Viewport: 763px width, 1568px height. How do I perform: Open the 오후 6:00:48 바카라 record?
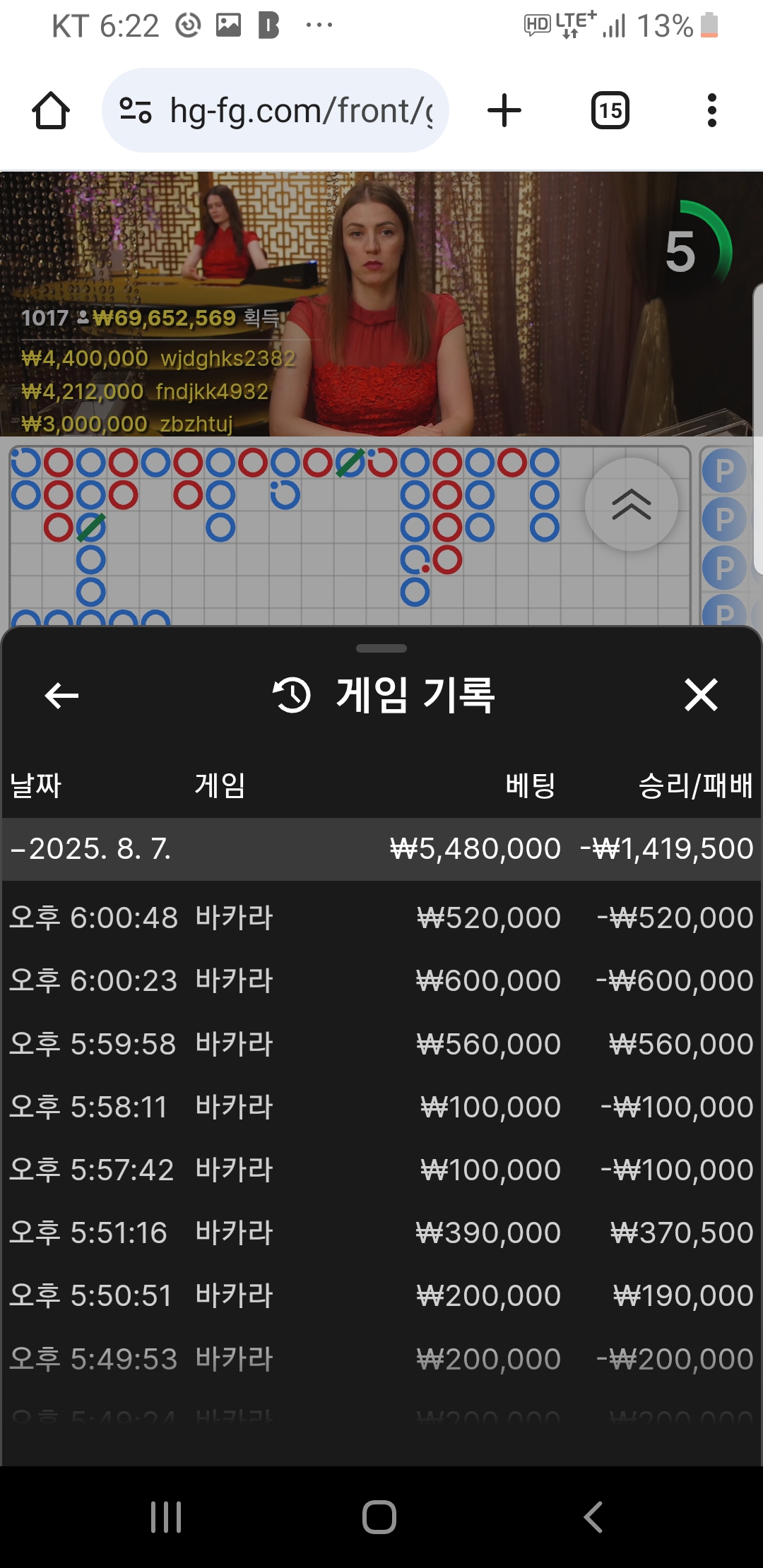click(x=381, y=917)
